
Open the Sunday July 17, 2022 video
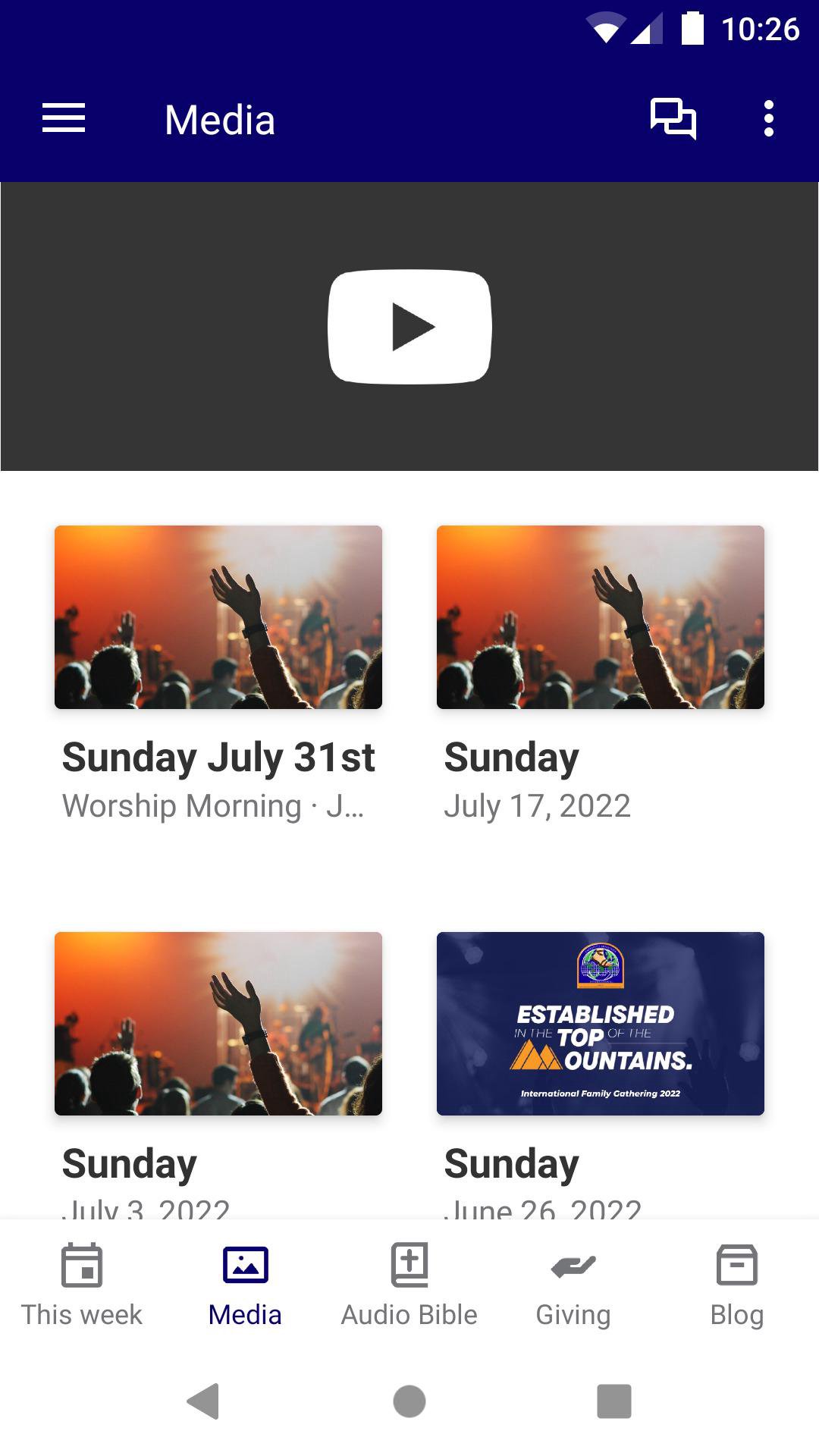601,617
